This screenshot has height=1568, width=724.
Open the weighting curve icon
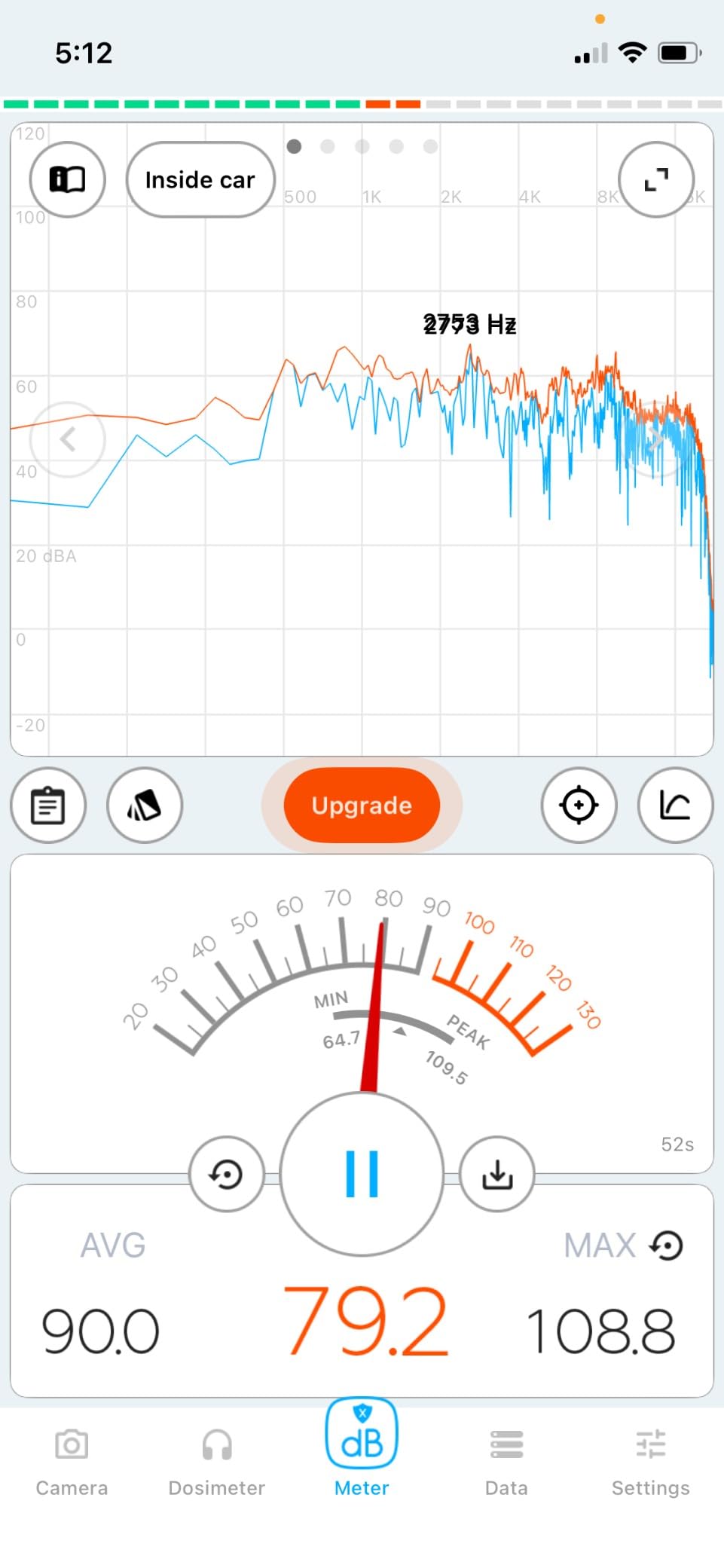(x=674, y=805)
